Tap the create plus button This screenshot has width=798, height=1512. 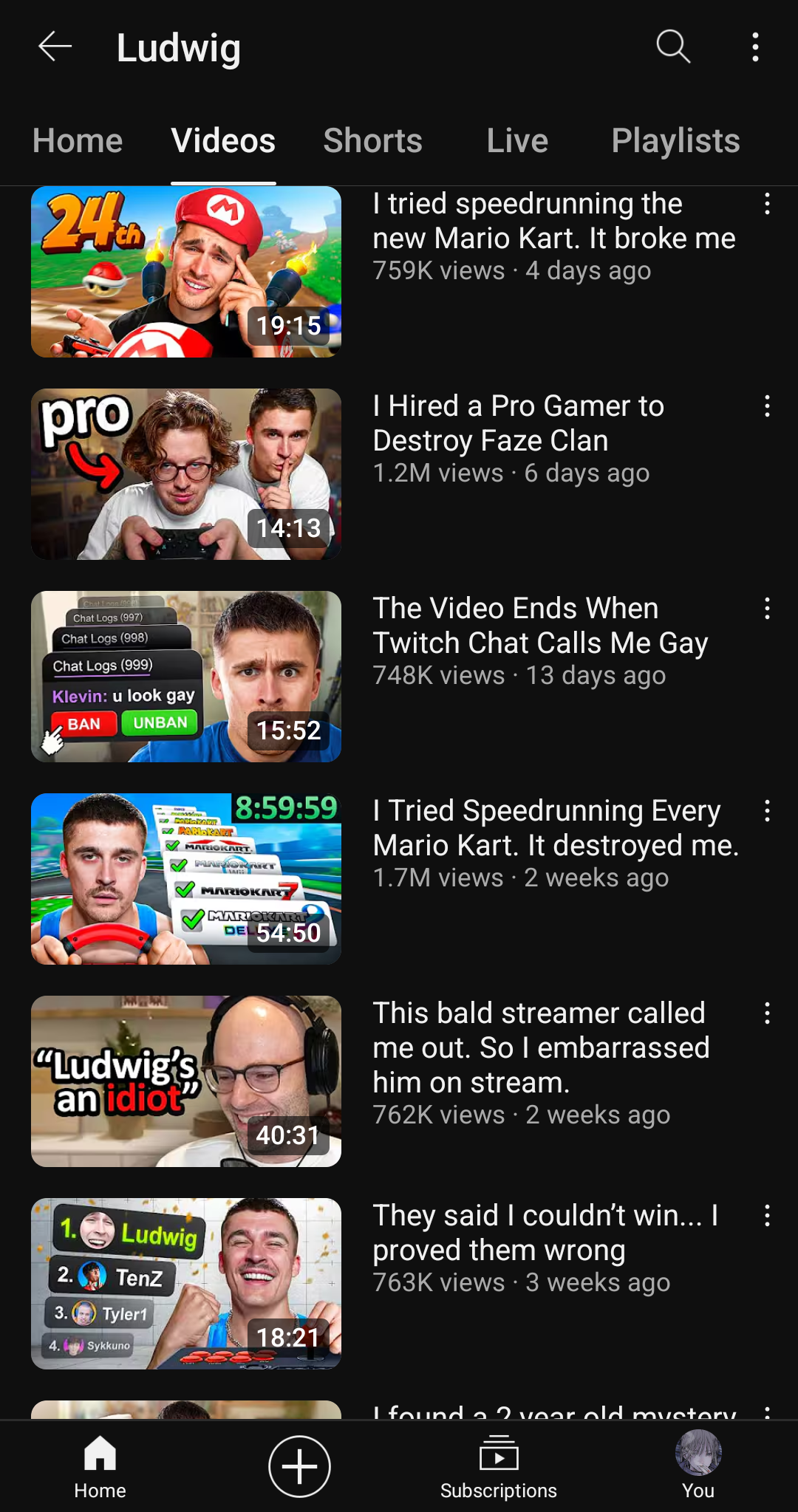click(299, 1466)
